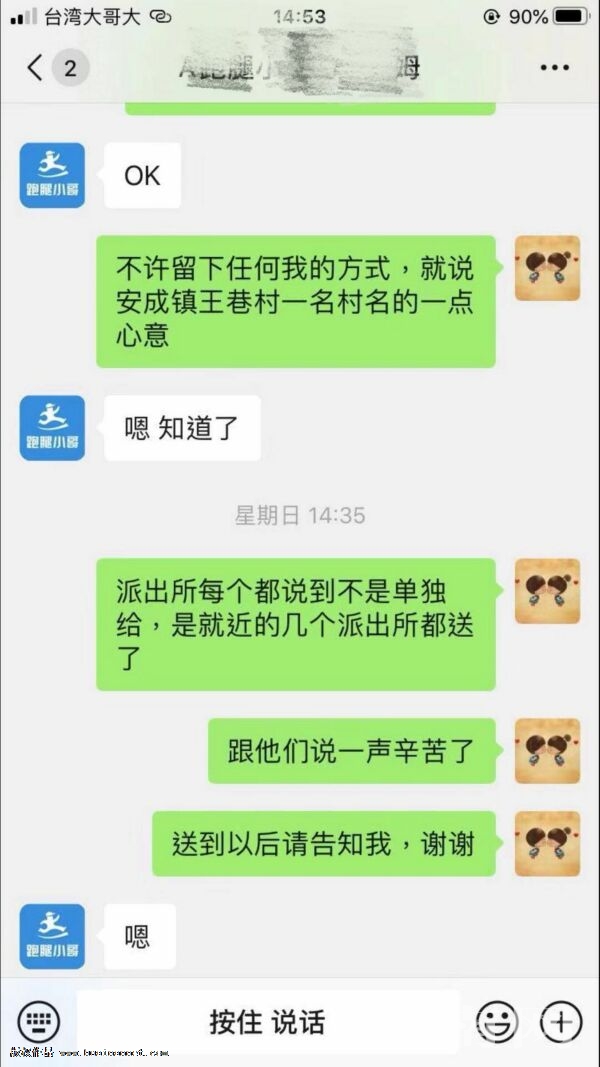This screenshot has width=600, height=1067.
Task: Open the chat's three-dot options menu
Action: pos(554,68)
